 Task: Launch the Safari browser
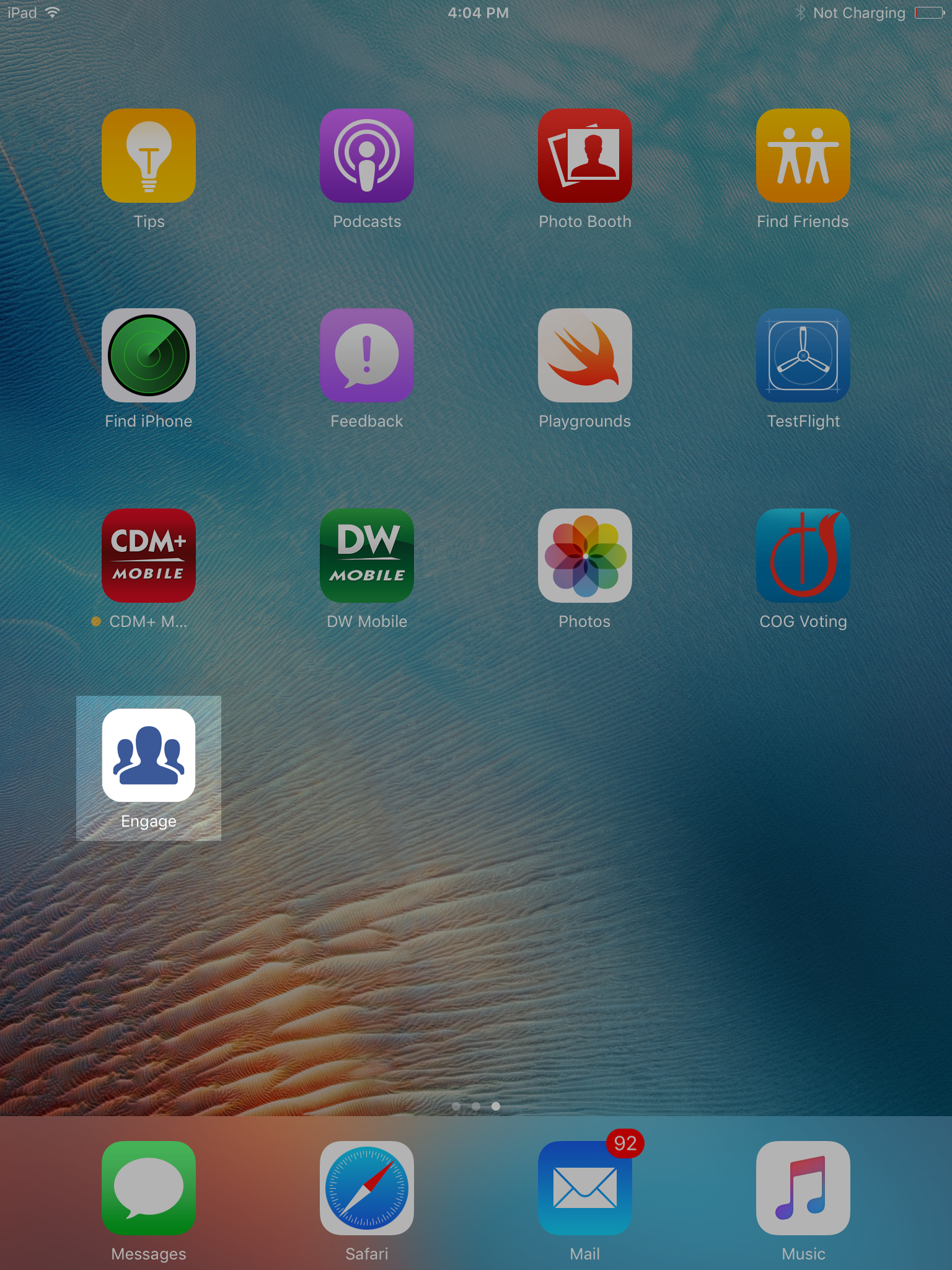coord(367,1188)
